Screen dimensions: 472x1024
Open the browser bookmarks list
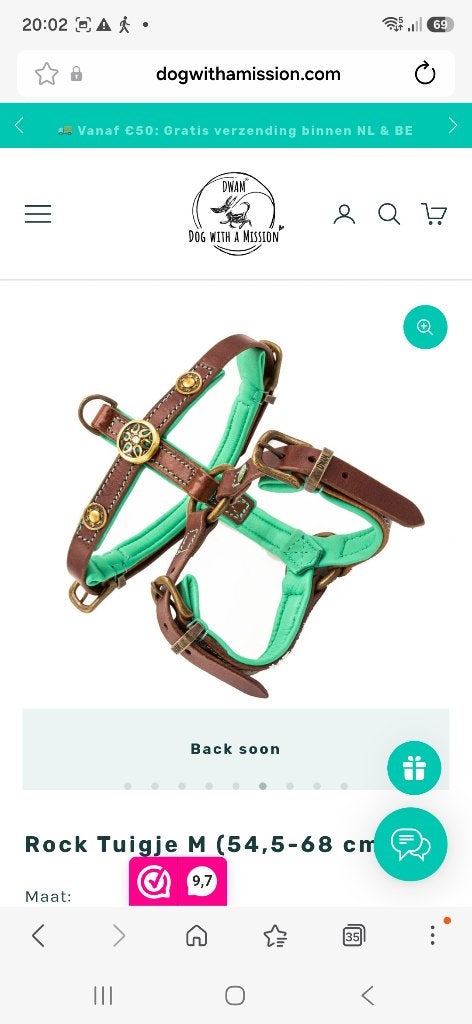(275, 936)
